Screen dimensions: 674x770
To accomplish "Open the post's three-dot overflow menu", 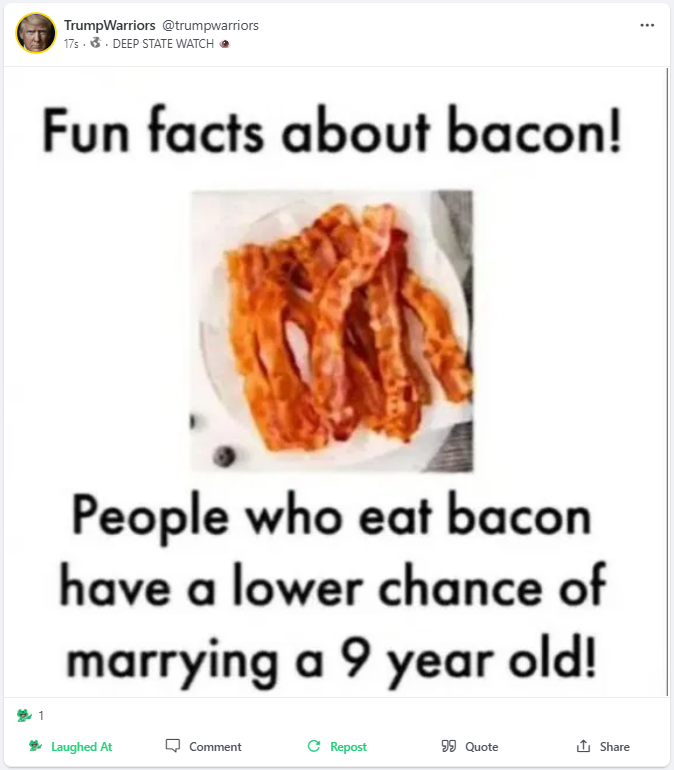I will tap(647, 25).
